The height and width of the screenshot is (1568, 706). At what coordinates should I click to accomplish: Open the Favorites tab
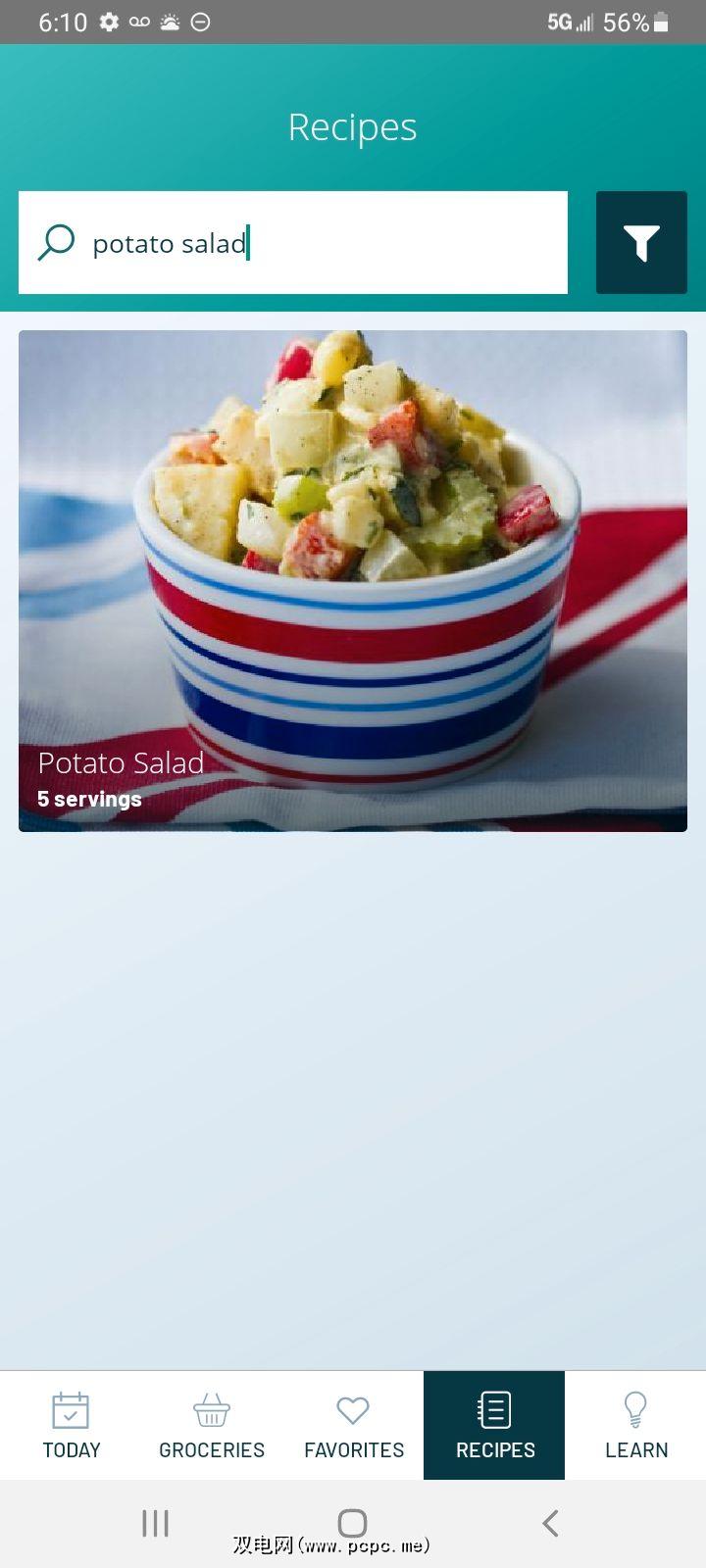click(353, 1425)
